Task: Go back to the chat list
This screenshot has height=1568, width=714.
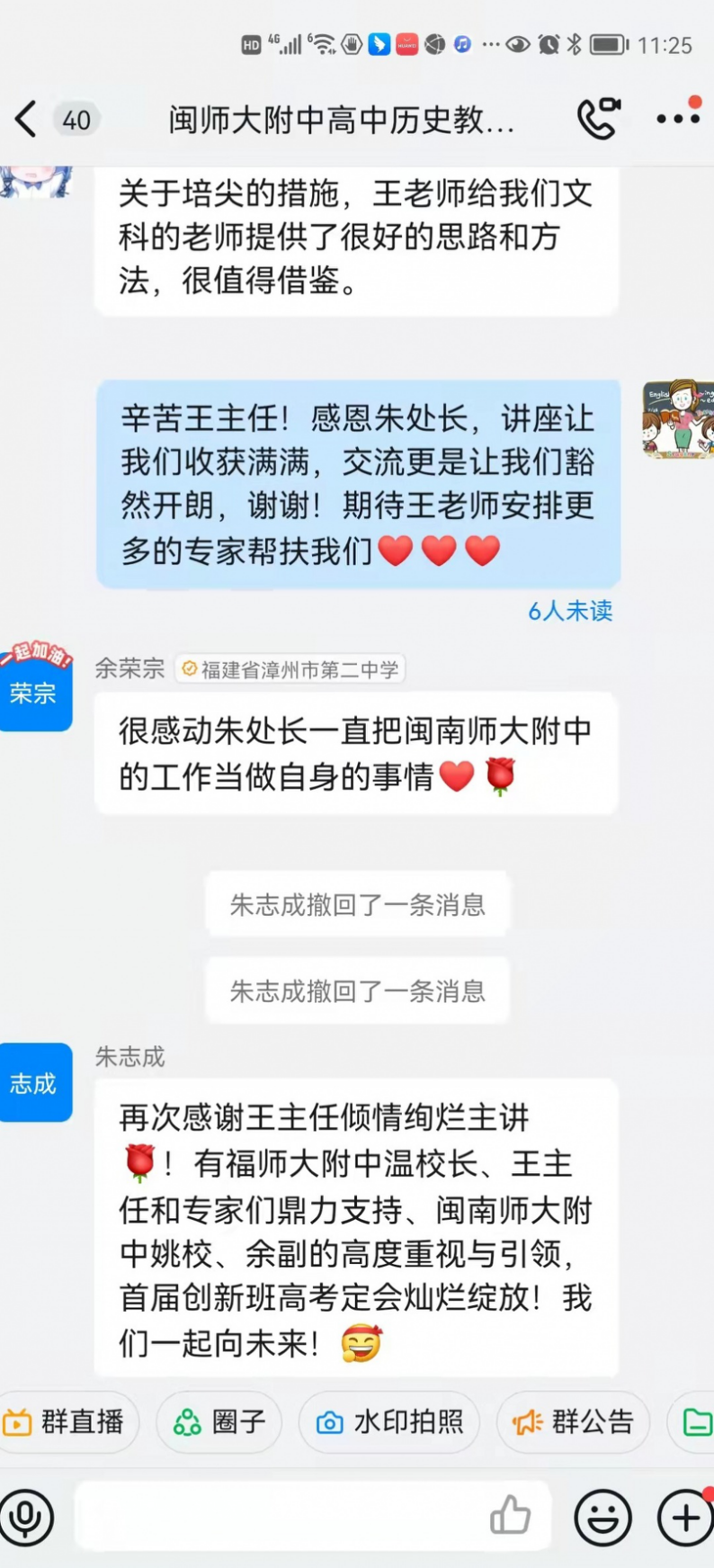Action: 27,119
